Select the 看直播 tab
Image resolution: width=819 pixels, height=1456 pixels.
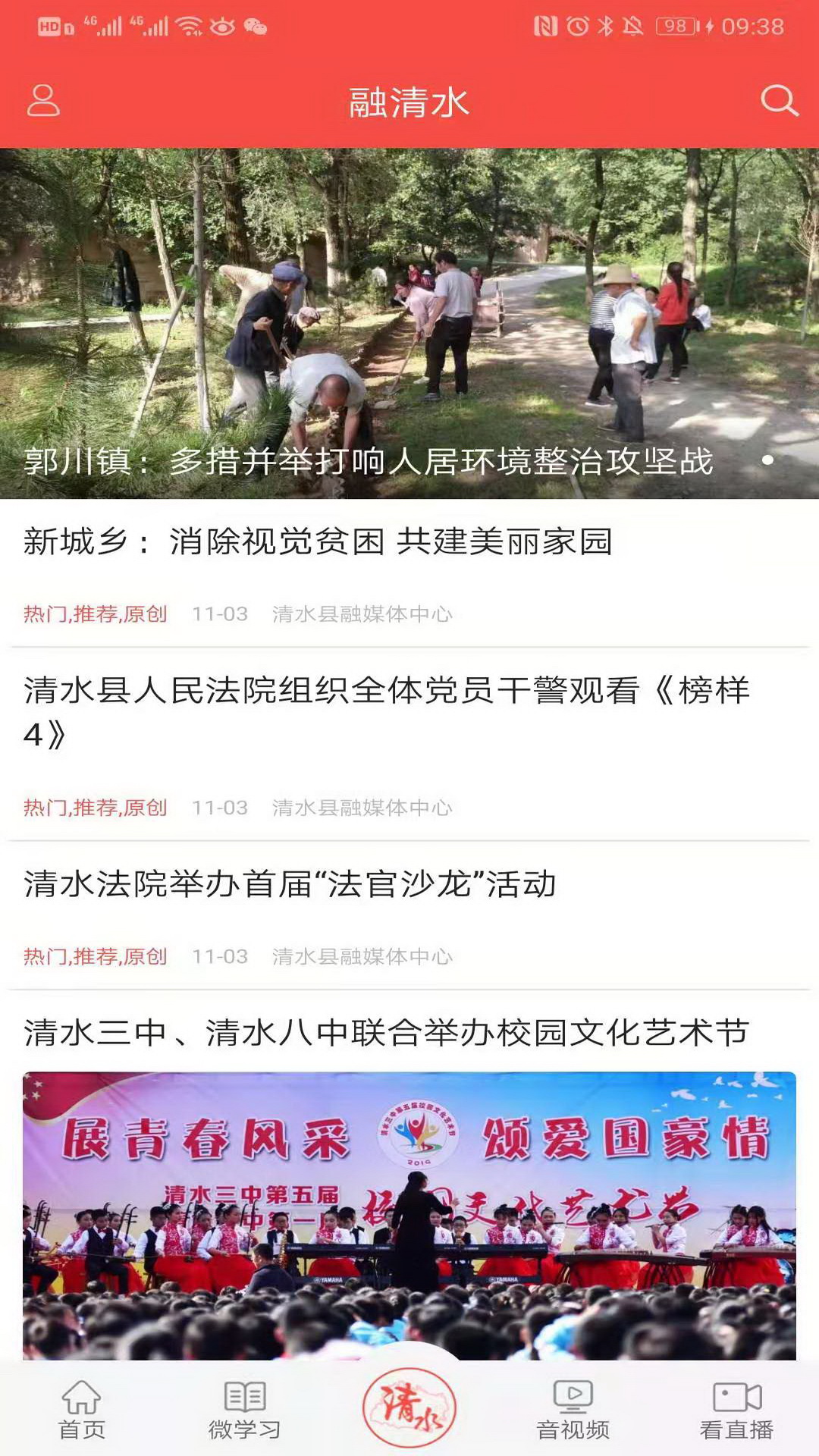(736, 1409)
